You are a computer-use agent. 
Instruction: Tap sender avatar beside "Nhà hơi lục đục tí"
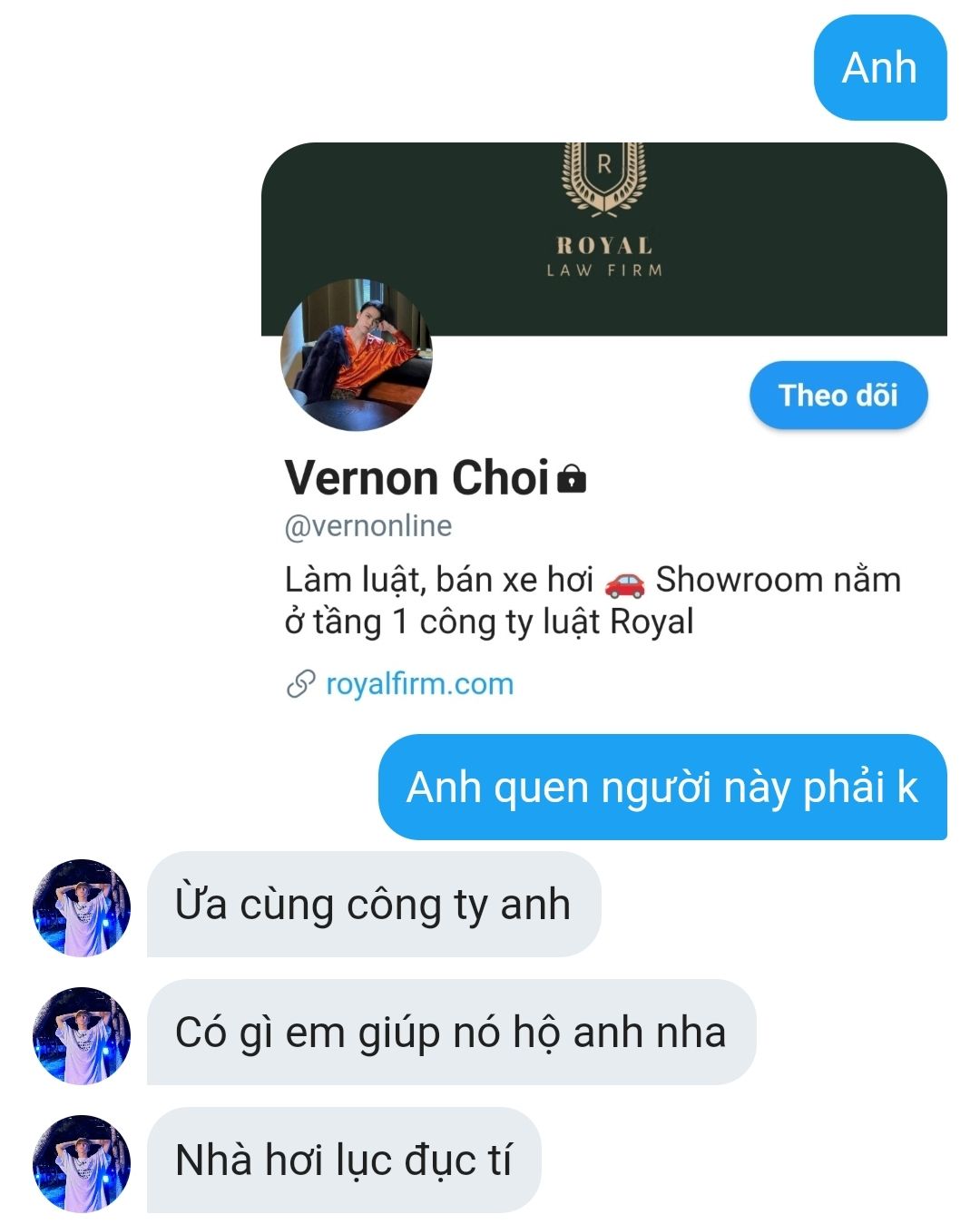coord(82,1162)
